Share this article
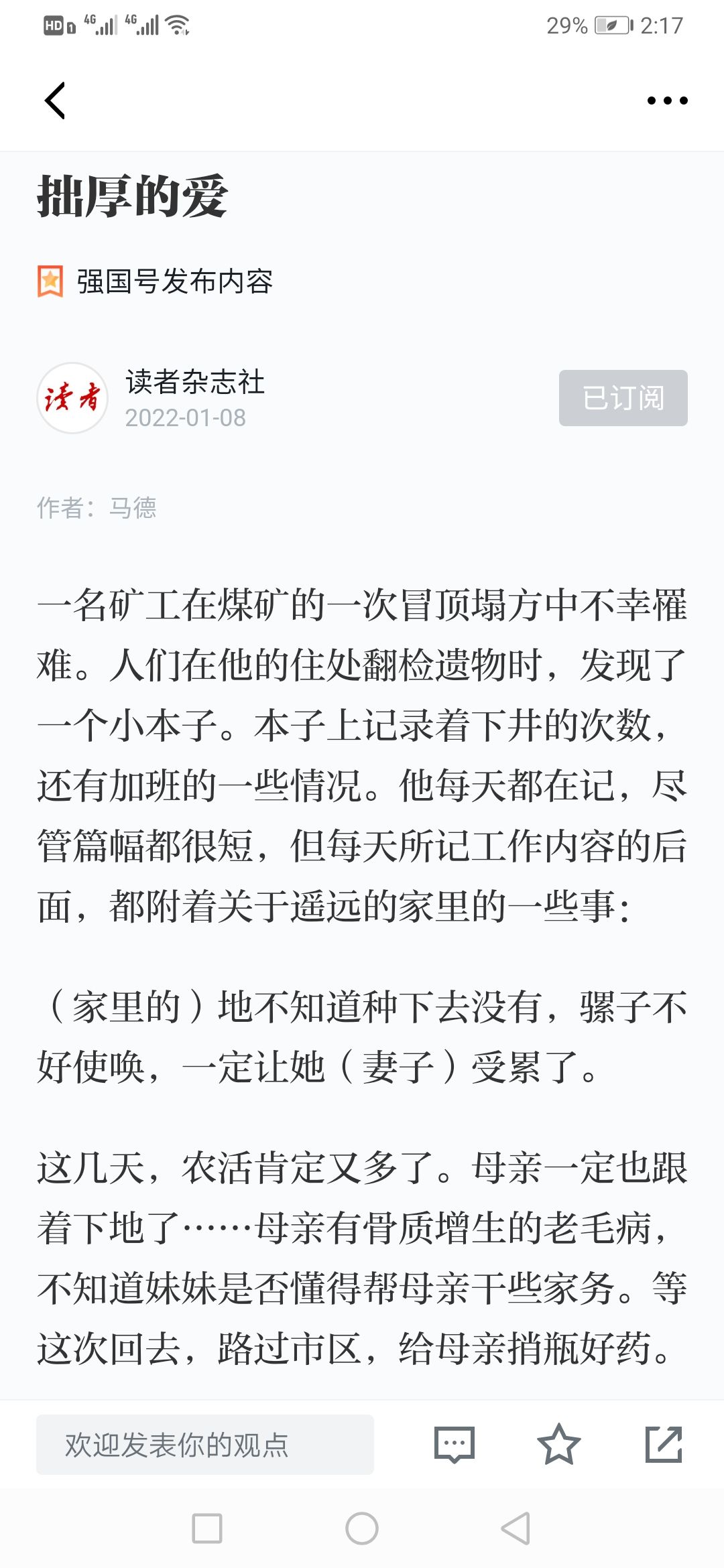Viewport: 724px width, 1568px height. [664, 1445]
